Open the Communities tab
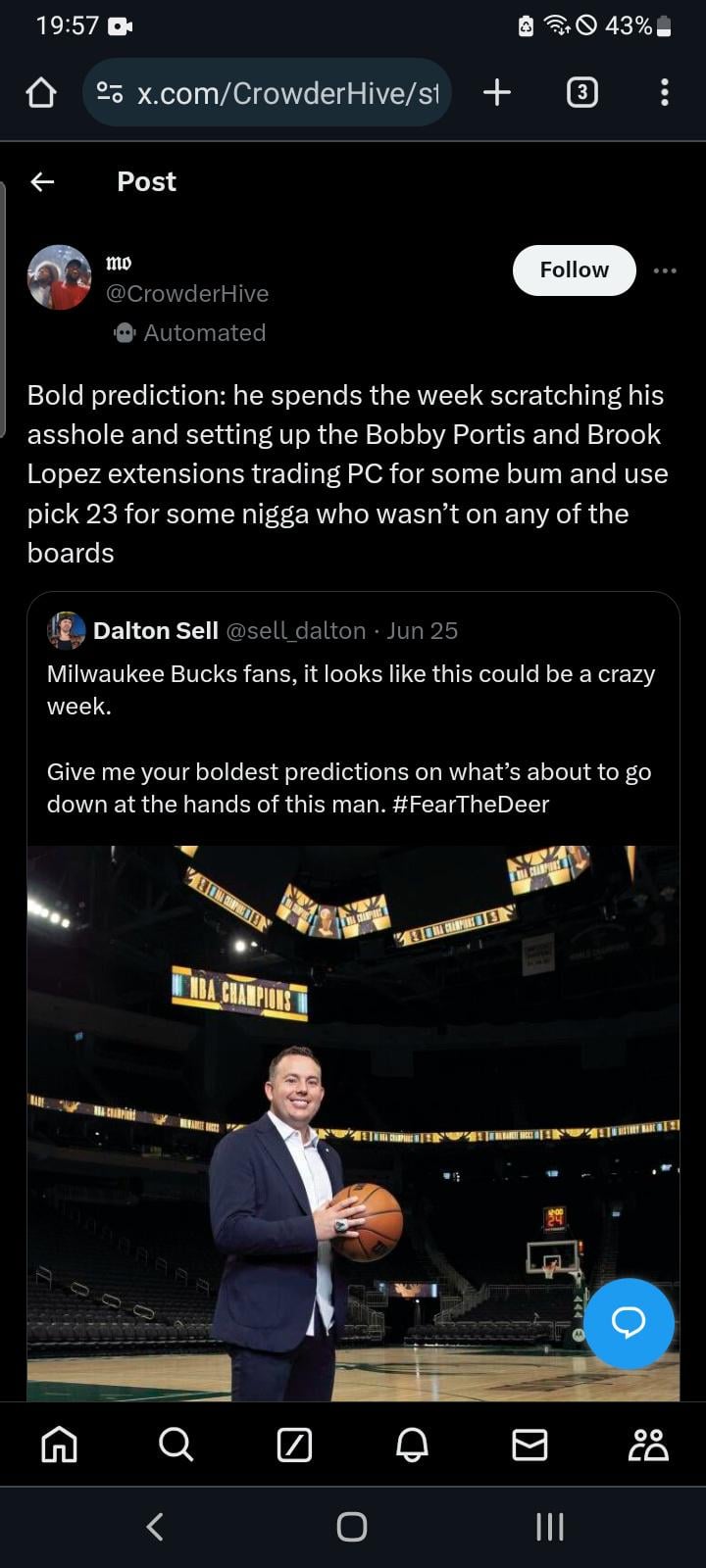 click(x=648, y=1444)
